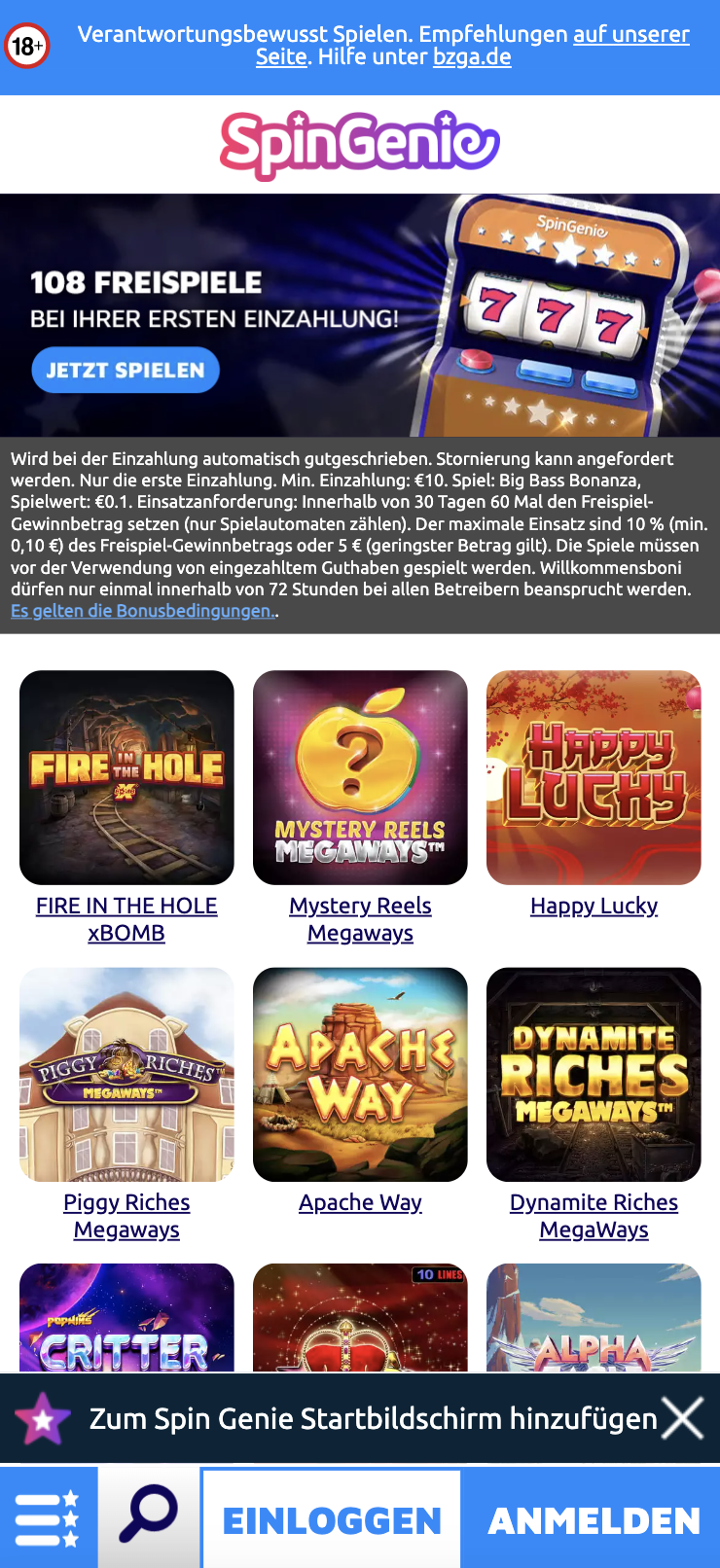Open the Happy Lucky game tile

pyautogui.click(x=594, y=777)
